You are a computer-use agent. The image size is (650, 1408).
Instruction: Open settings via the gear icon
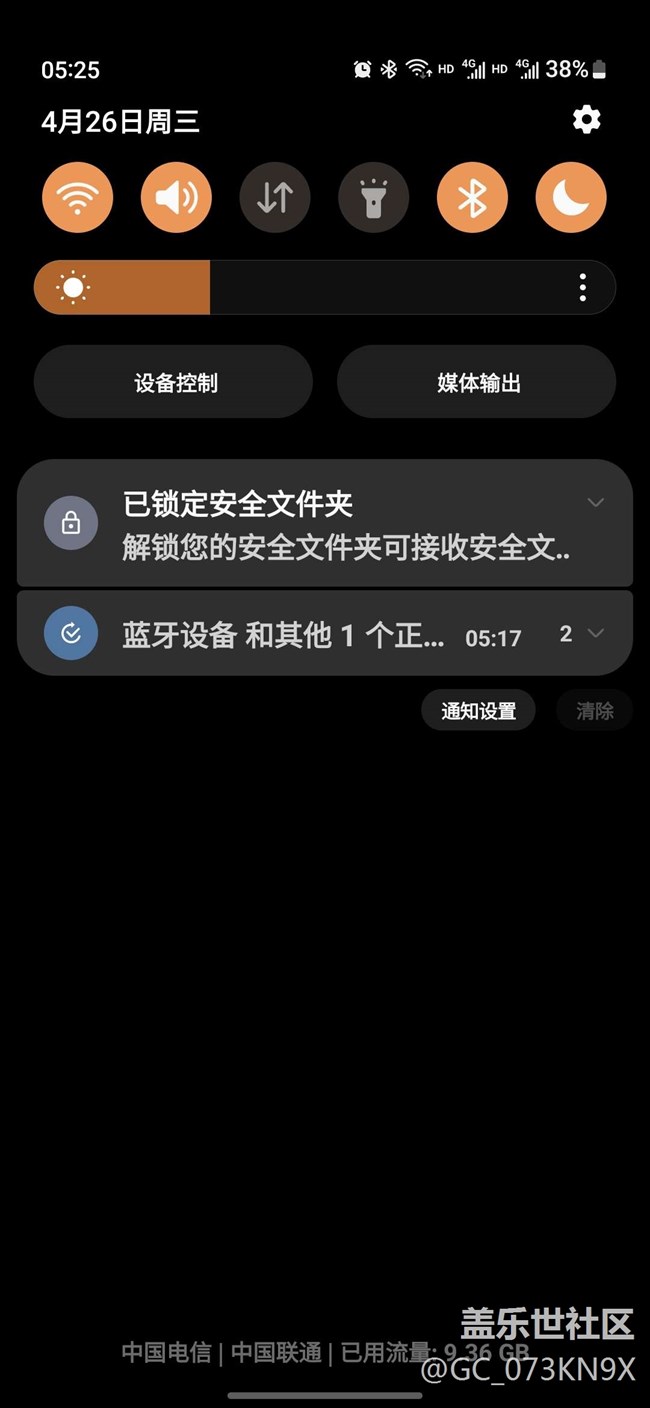point(587,120)
